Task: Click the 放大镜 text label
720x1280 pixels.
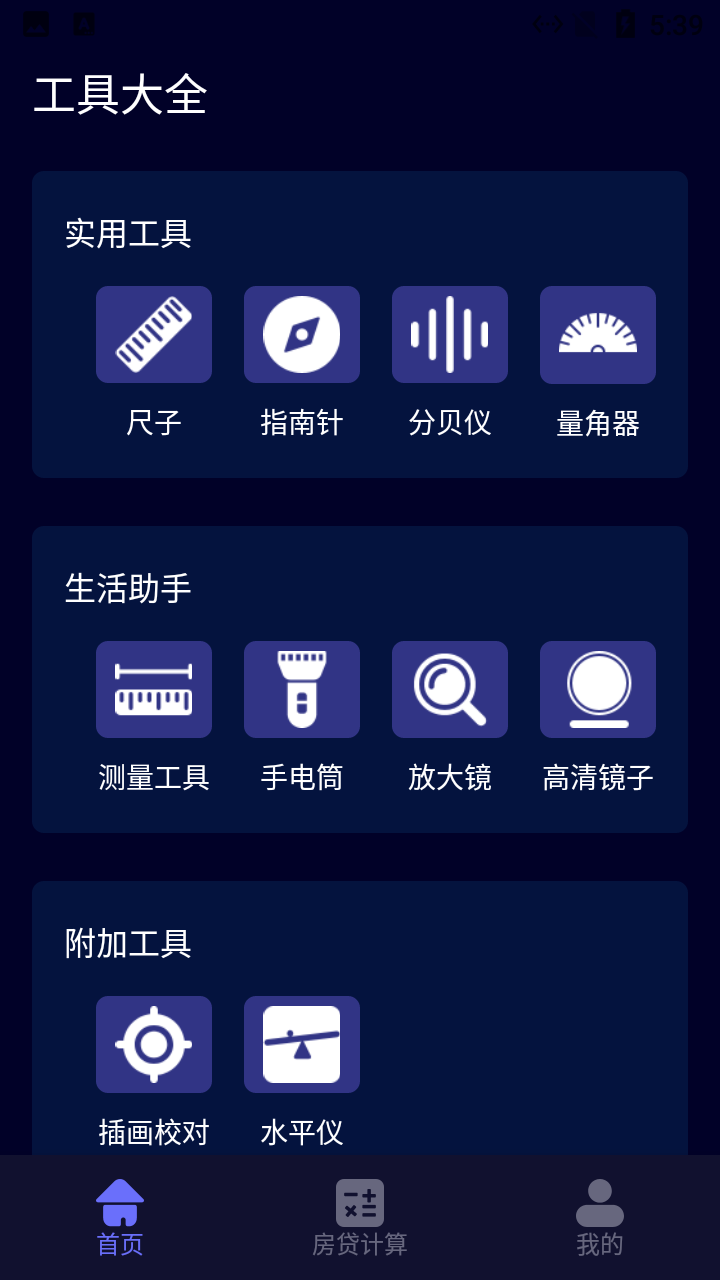Action: pos(449,778)
